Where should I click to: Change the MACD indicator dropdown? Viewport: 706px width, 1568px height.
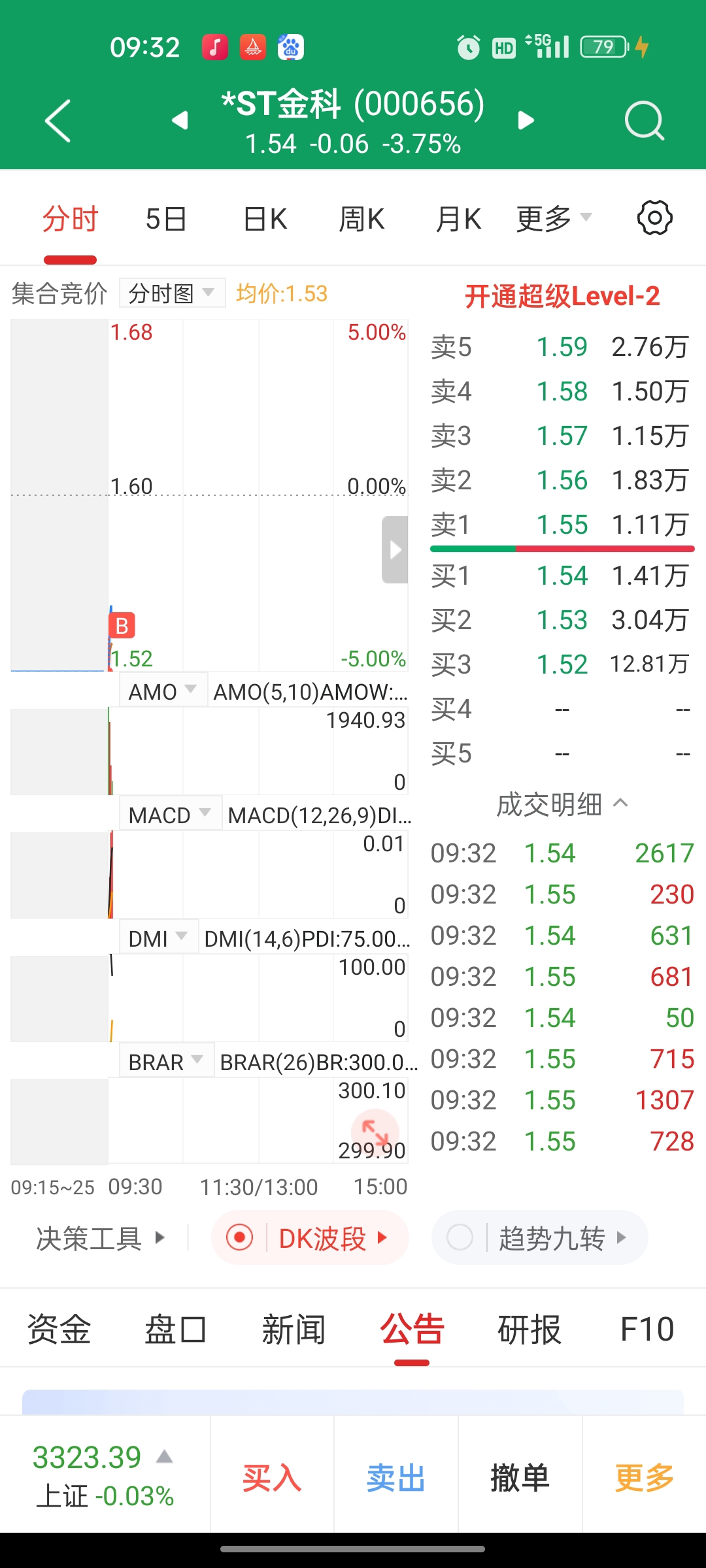[170, 814]
